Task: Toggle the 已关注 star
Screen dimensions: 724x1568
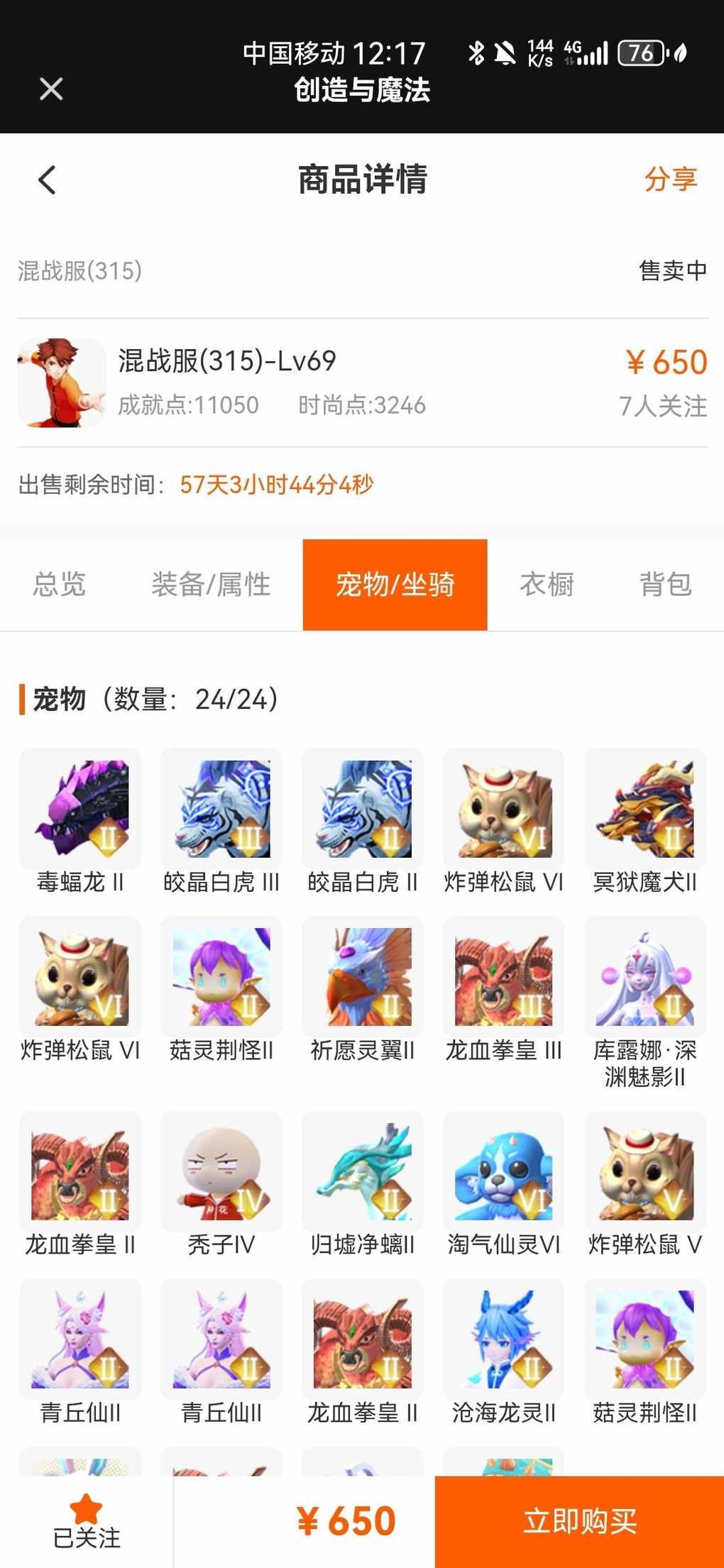Action: click(87, 1520)
